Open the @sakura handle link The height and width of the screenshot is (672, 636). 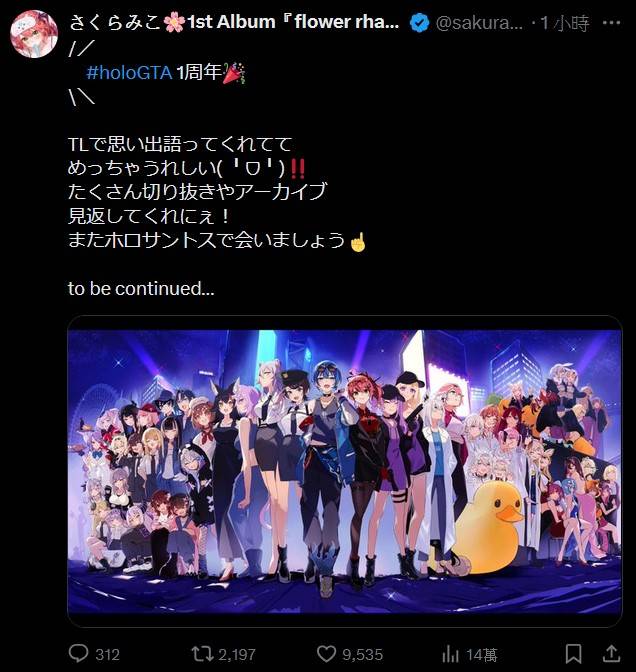479,22
